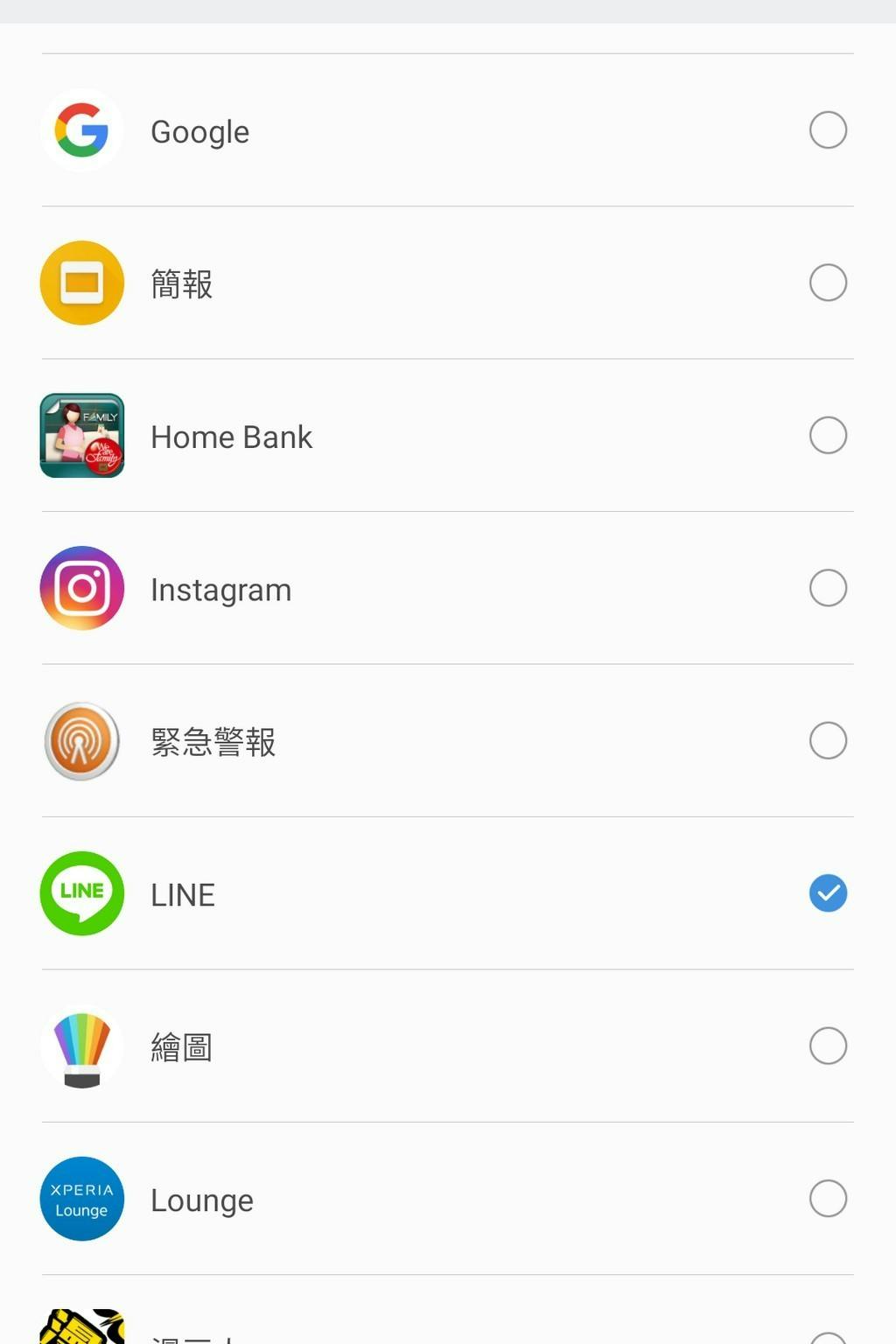
Task: Choose the 繪圖 app
Action: (828, 1046)
